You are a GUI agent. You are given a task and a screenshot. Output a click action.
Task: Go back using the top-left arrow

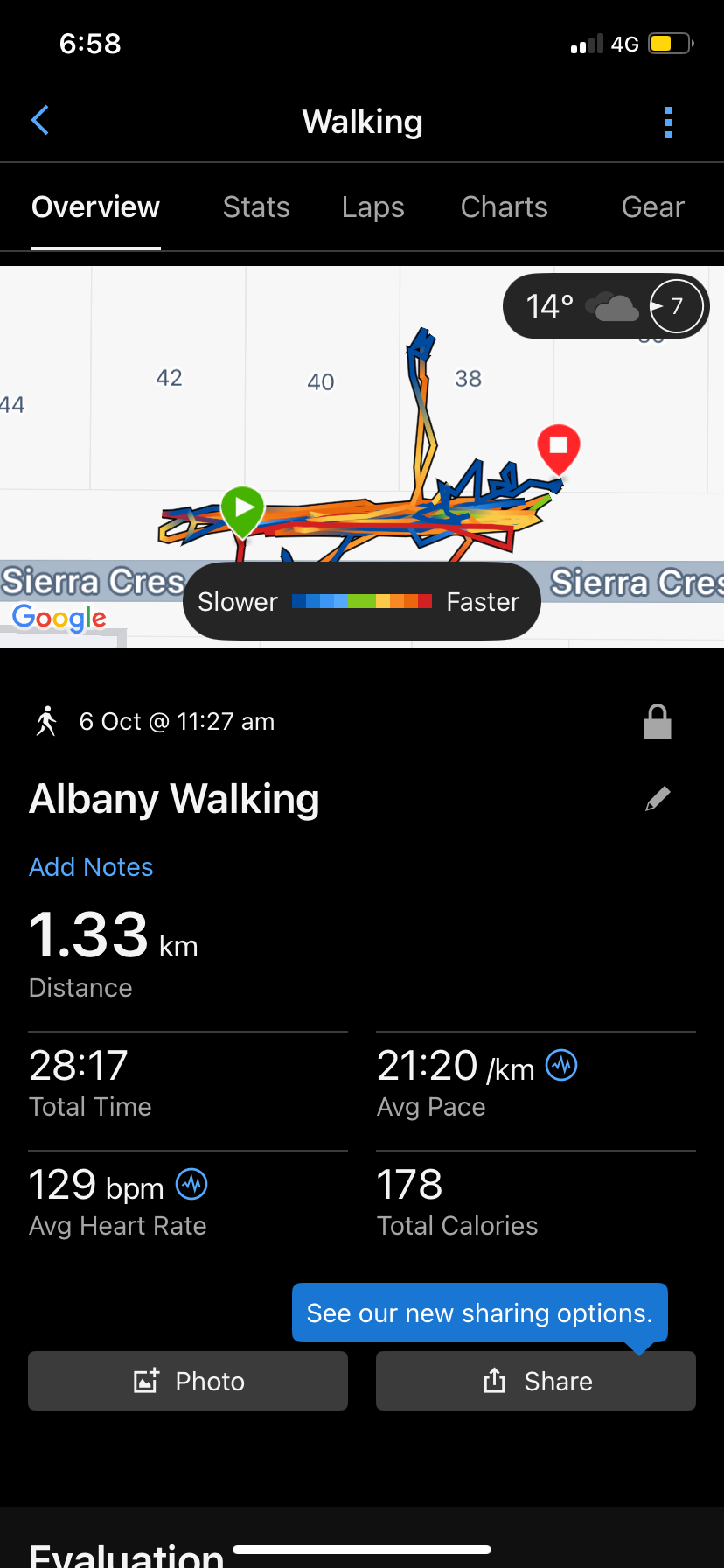40,121
